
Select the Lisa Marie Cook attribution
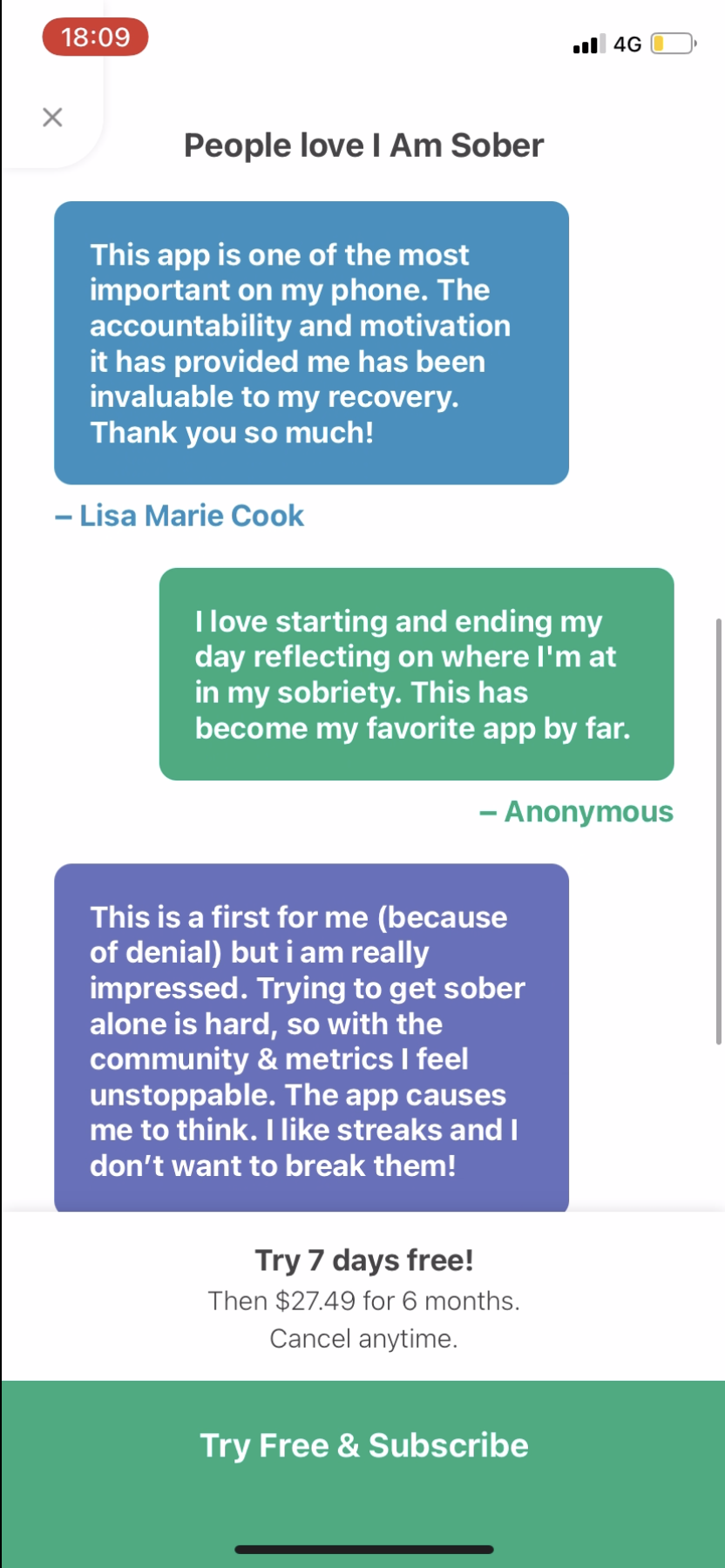point(180,515)
